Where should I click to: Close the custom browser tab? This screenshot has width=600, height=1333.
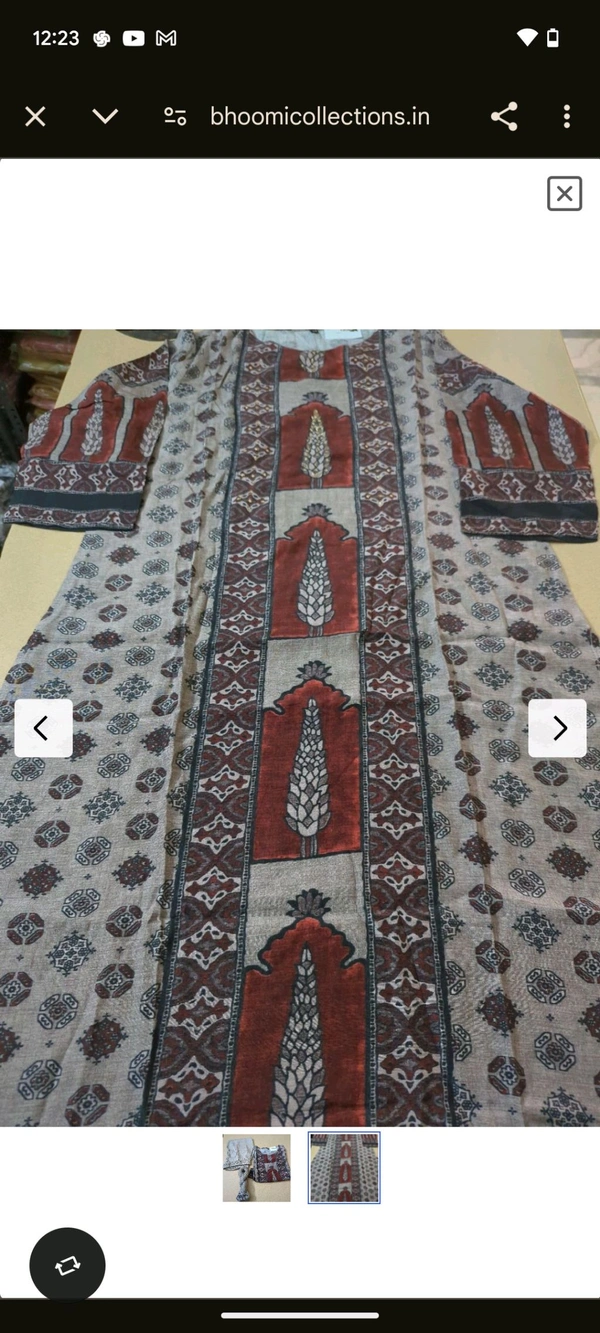[x=35, y=117]
